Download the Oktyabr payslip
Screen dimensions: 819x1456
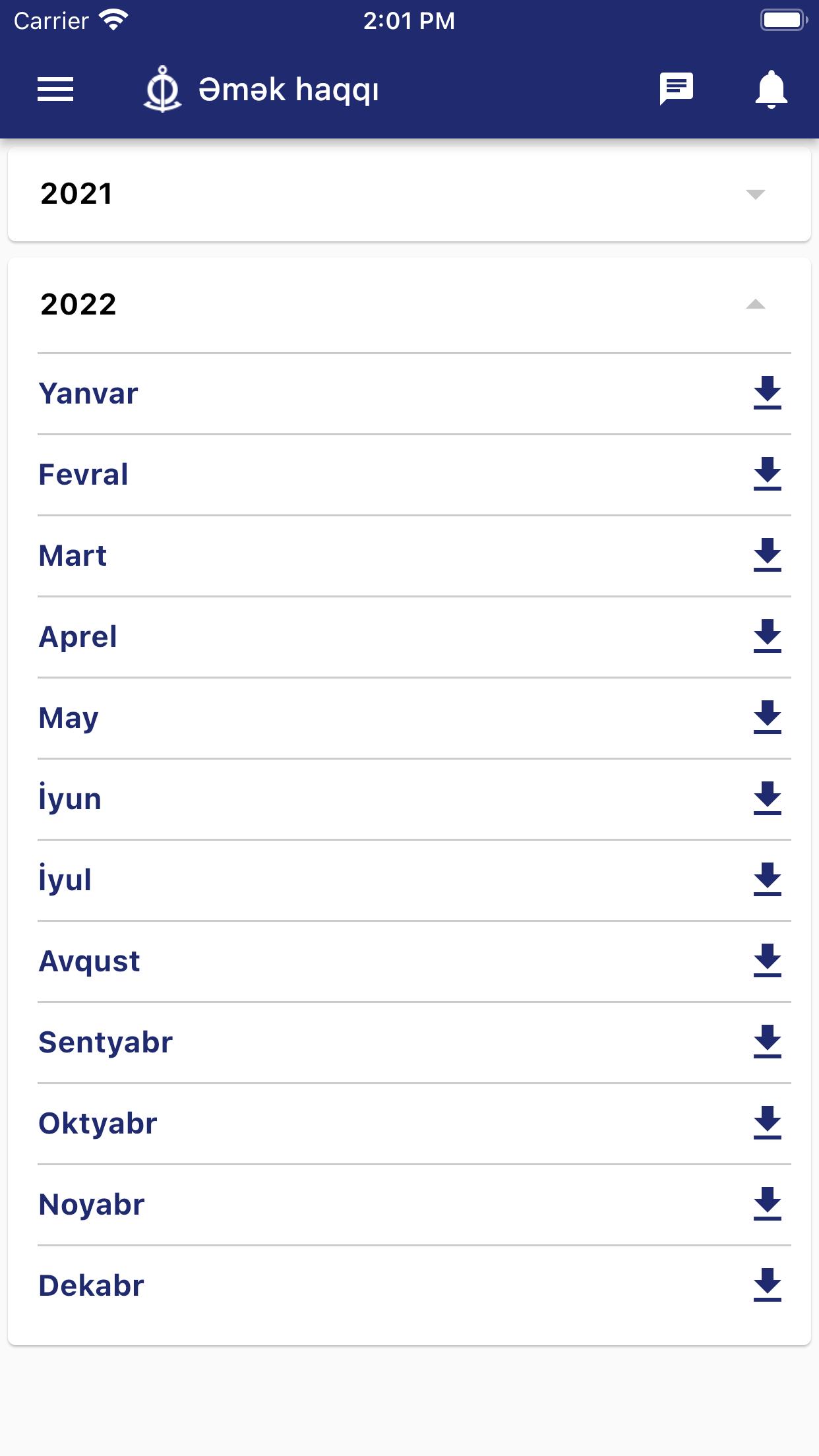coord(768,1123)
